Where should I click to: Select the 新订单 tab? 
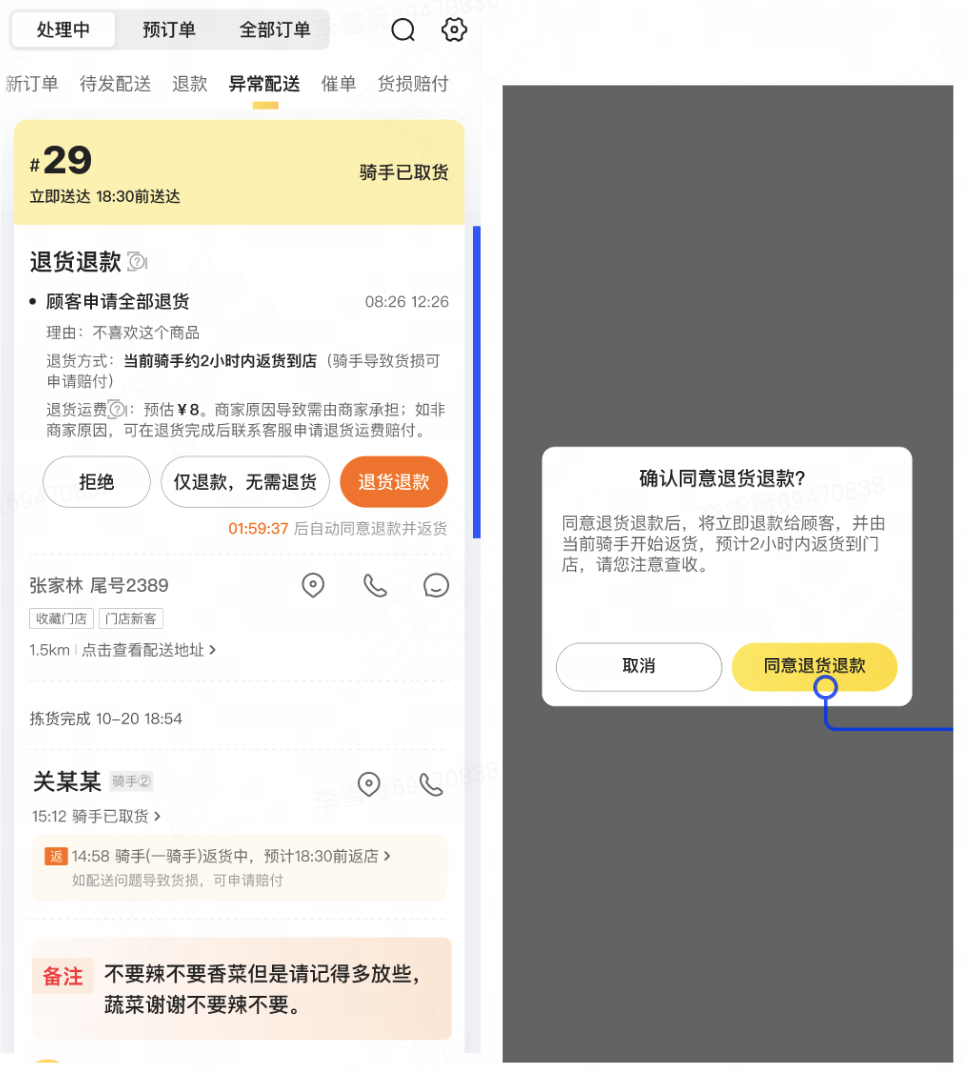[x=32, y=84]
